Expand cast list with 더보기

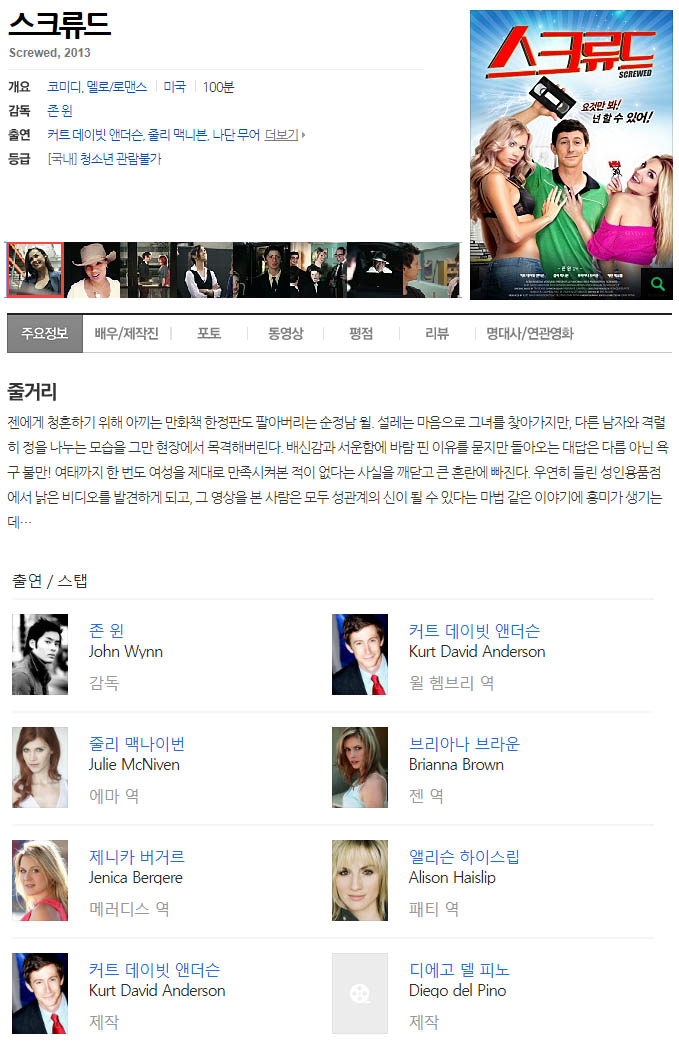click(x=284, y=135)
